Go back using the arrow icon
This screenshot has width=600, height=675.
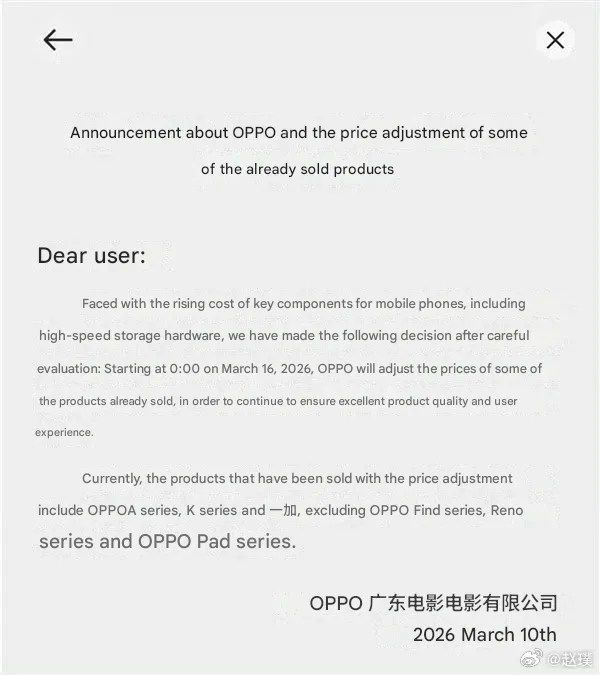click(58, 39)
